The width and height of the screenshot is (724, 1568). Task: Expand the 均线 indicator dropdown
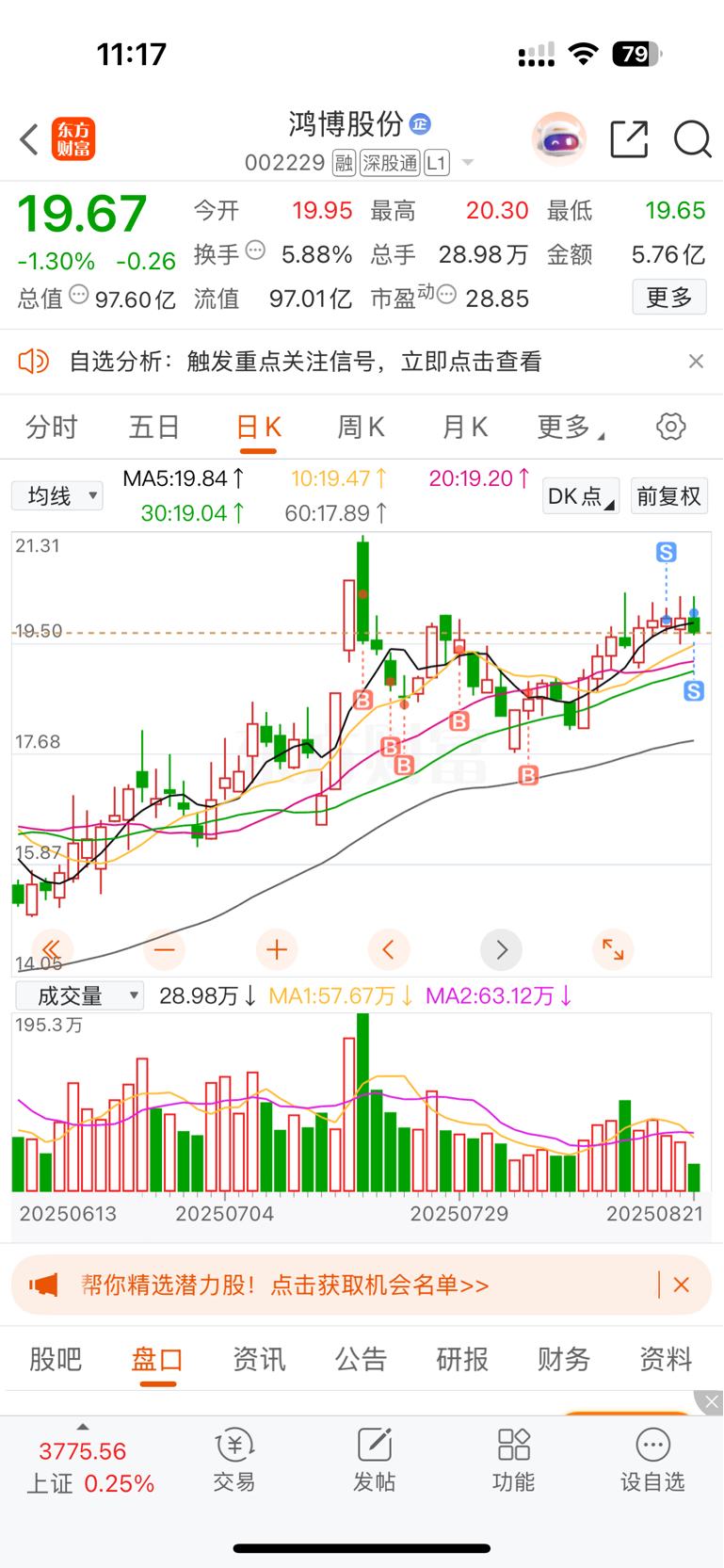tap(57, 495)
